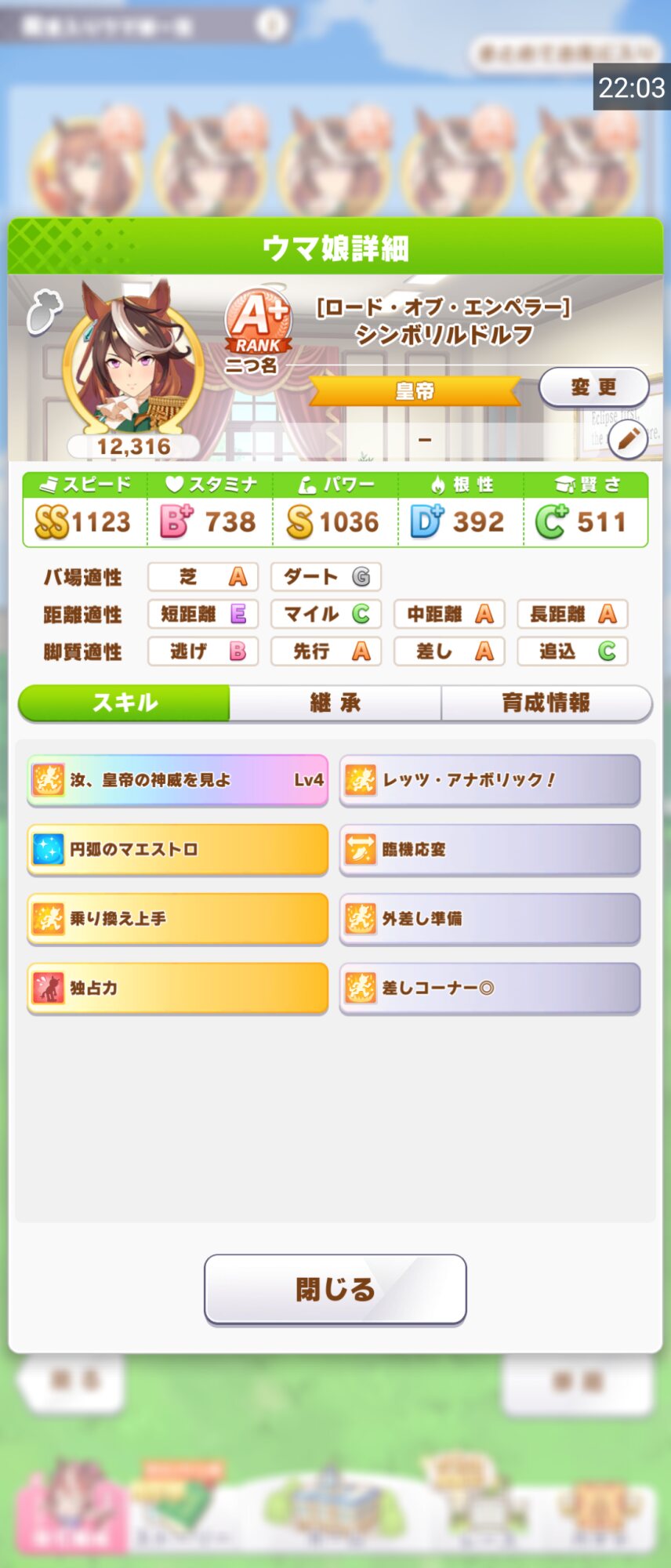This screenshot has width=671, height=1568.
Task: Open the 独占力 skill description
Action: [x=178, y=988]
